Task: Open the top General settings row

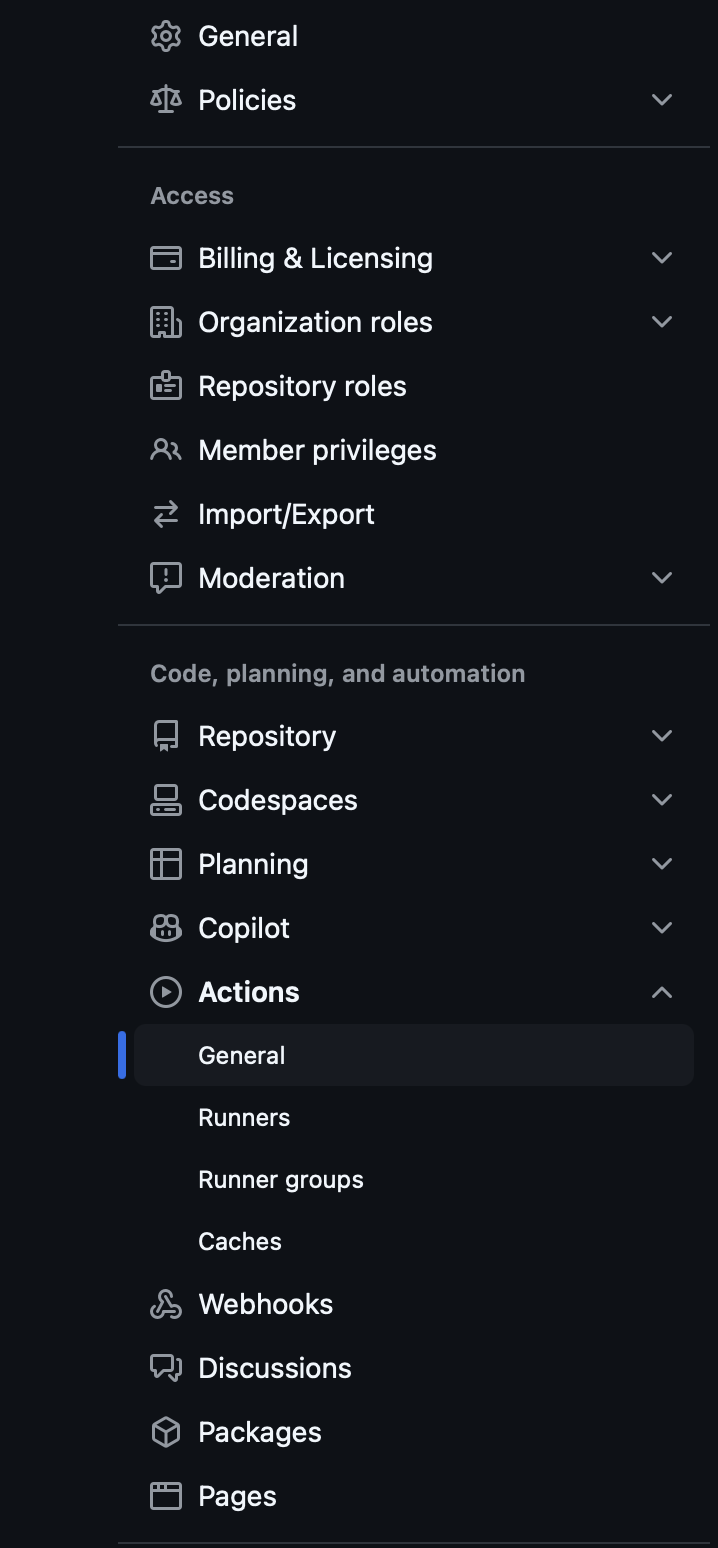Action: [x=413, y=36]
